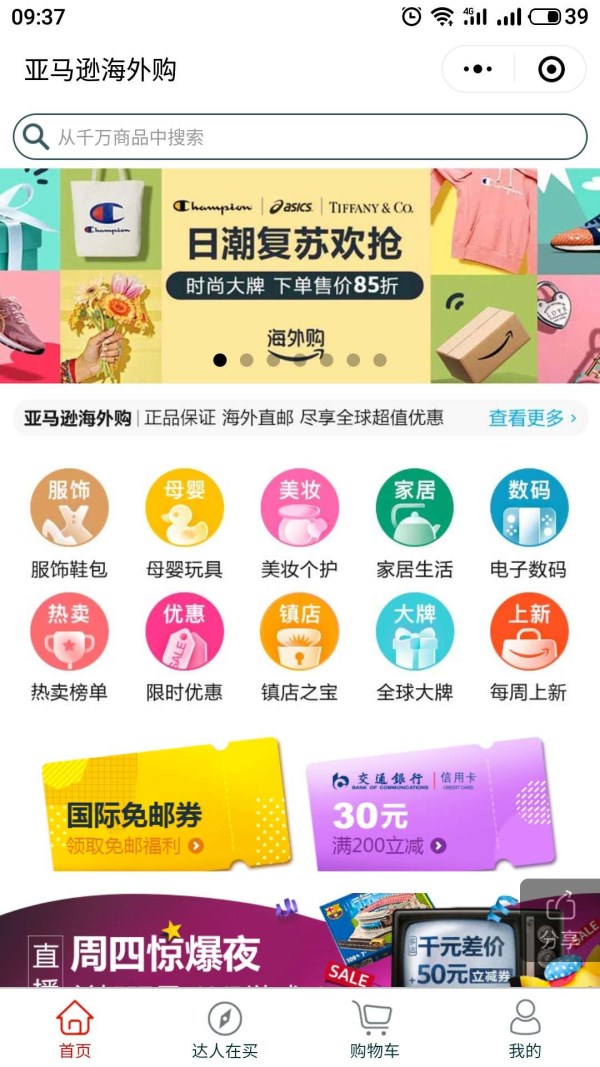Browse 全球大牌 global brands

[414, 647]
